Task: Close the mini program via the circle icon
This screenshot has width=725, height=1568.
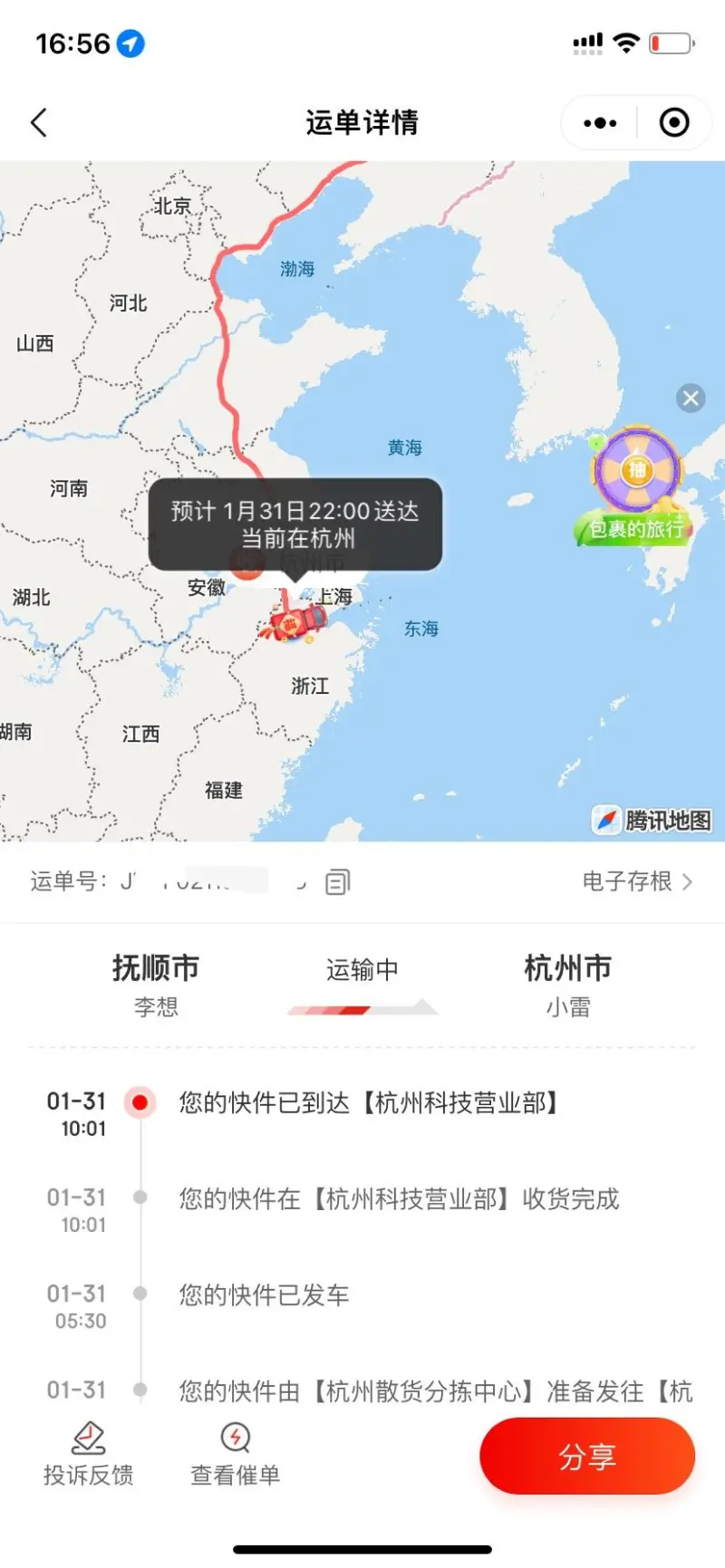Action: pyautogui.click(x=673, y=122)
